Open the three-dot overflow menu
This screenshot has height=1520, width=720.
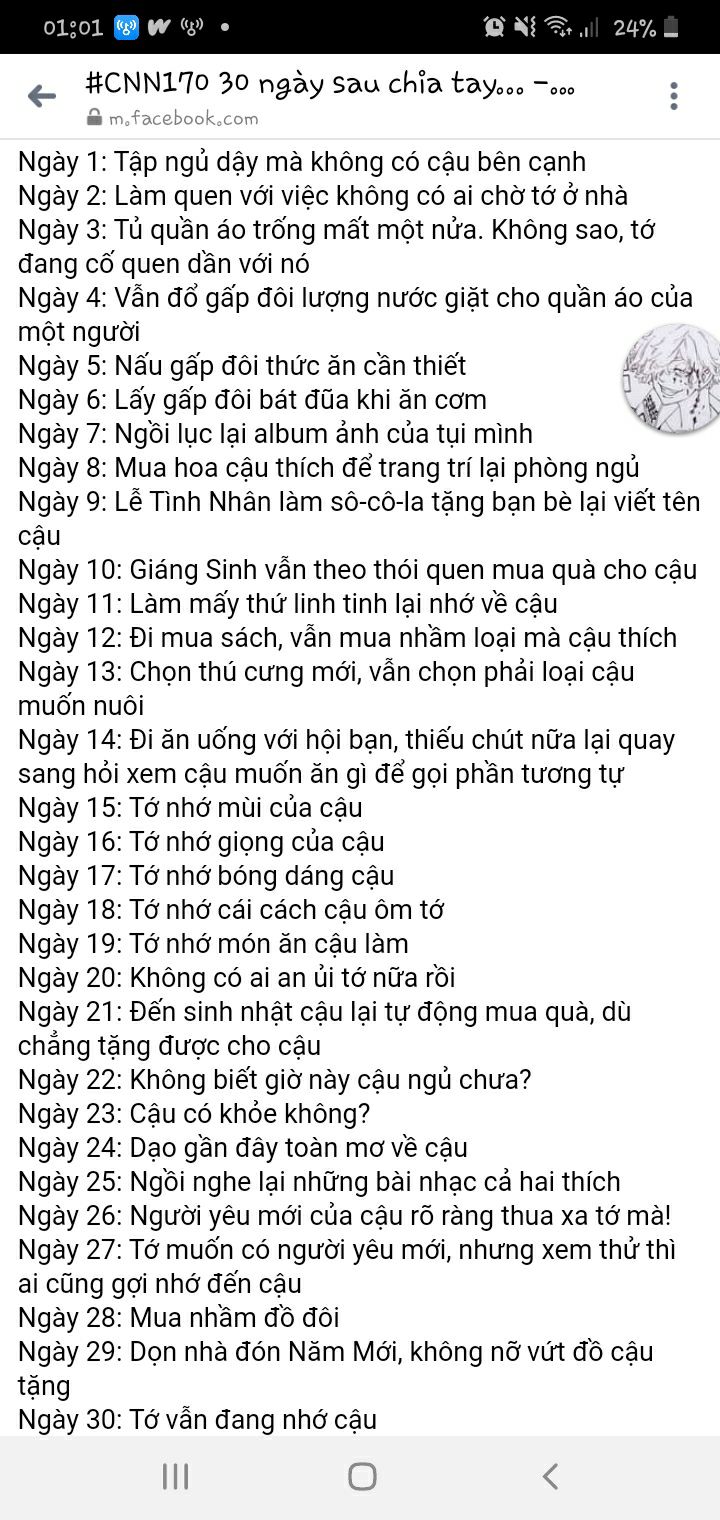point(674,96)
